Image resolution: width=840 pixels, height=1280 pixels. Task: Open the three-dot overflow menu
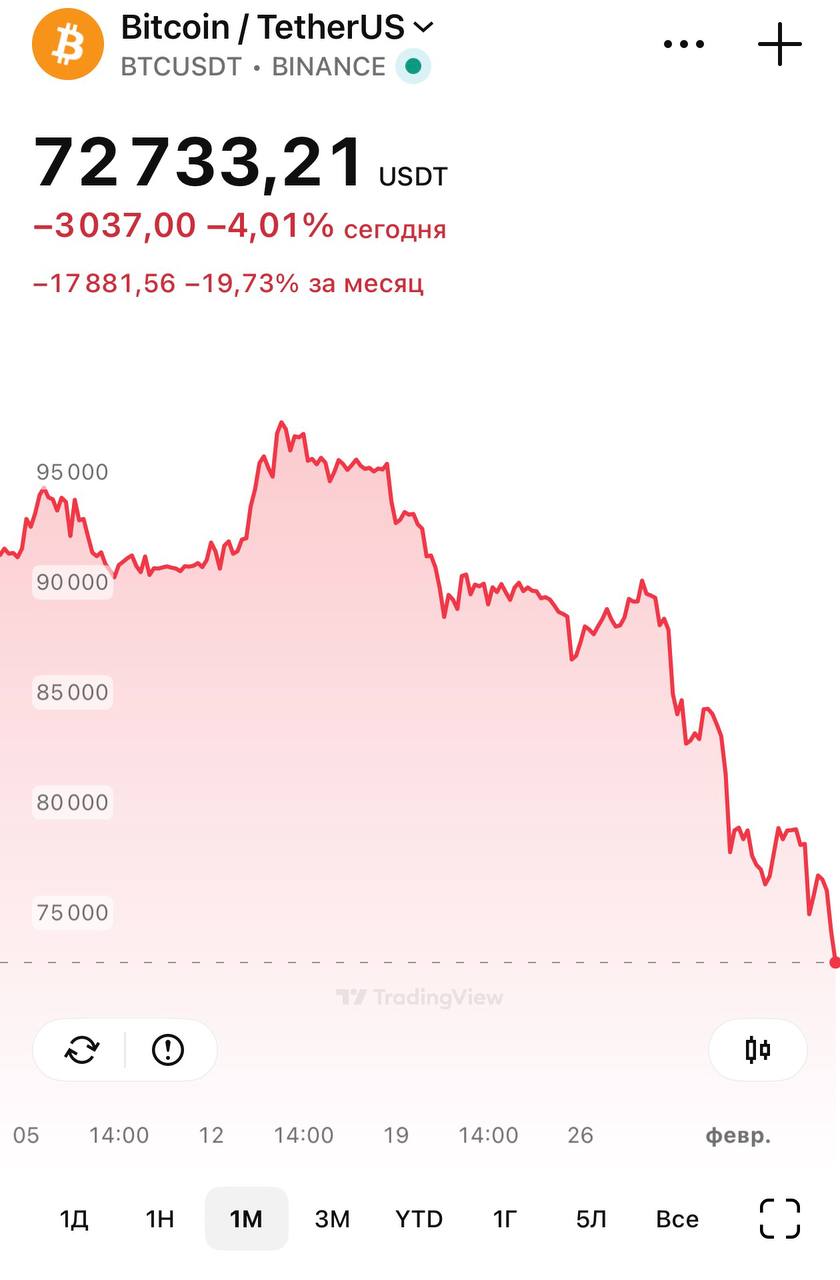pyautogui.click(x=684, y=44)
